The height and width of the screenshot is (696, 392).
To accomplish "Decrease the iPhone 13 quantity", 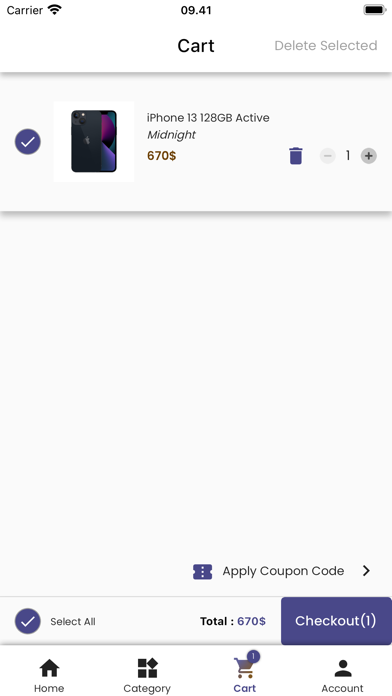I will [328, 156].
